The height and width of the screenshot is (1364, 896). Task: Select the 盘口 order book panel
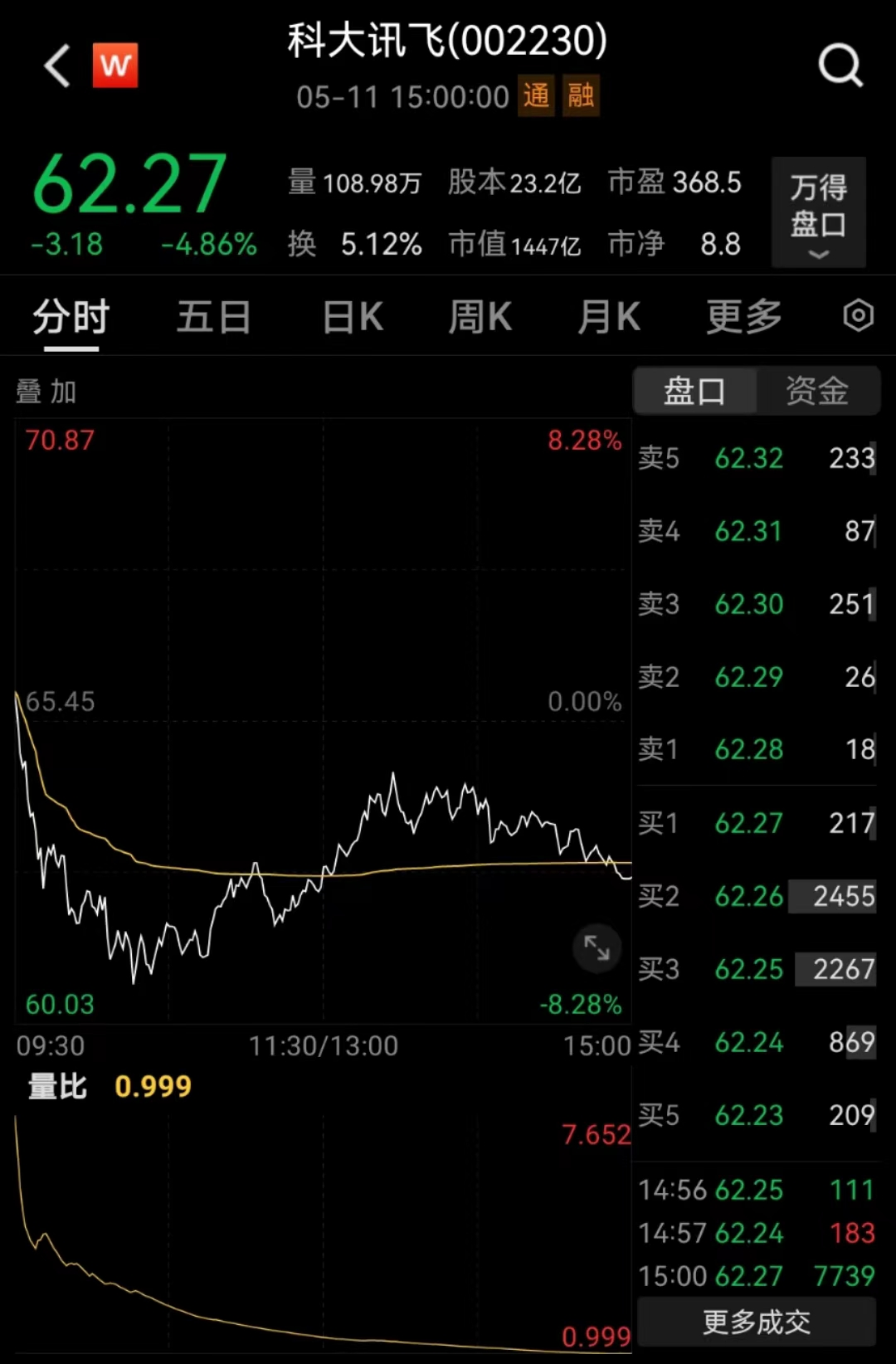point(694,391)
